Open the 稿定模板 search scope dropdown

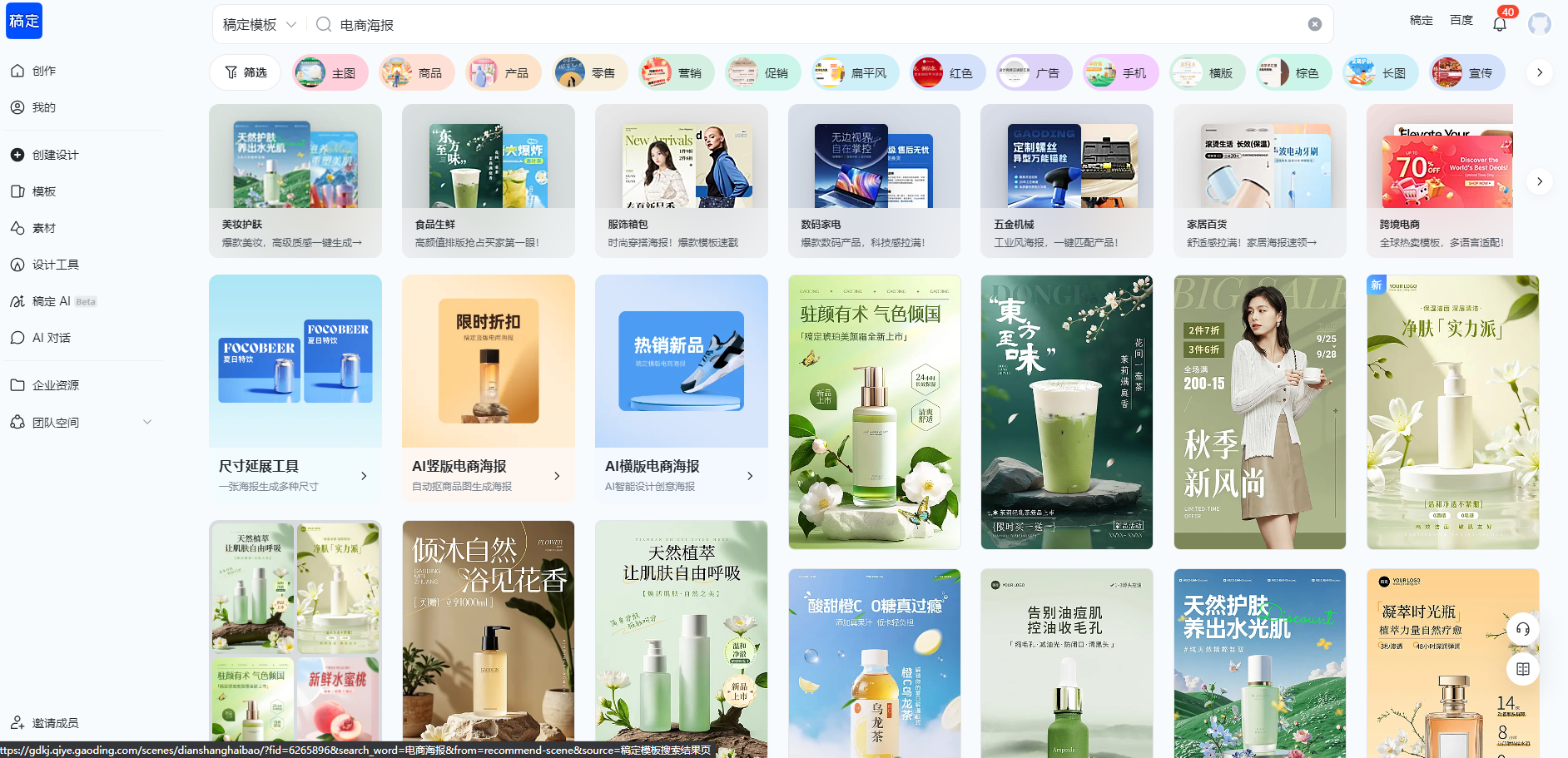tap(259, 25)
